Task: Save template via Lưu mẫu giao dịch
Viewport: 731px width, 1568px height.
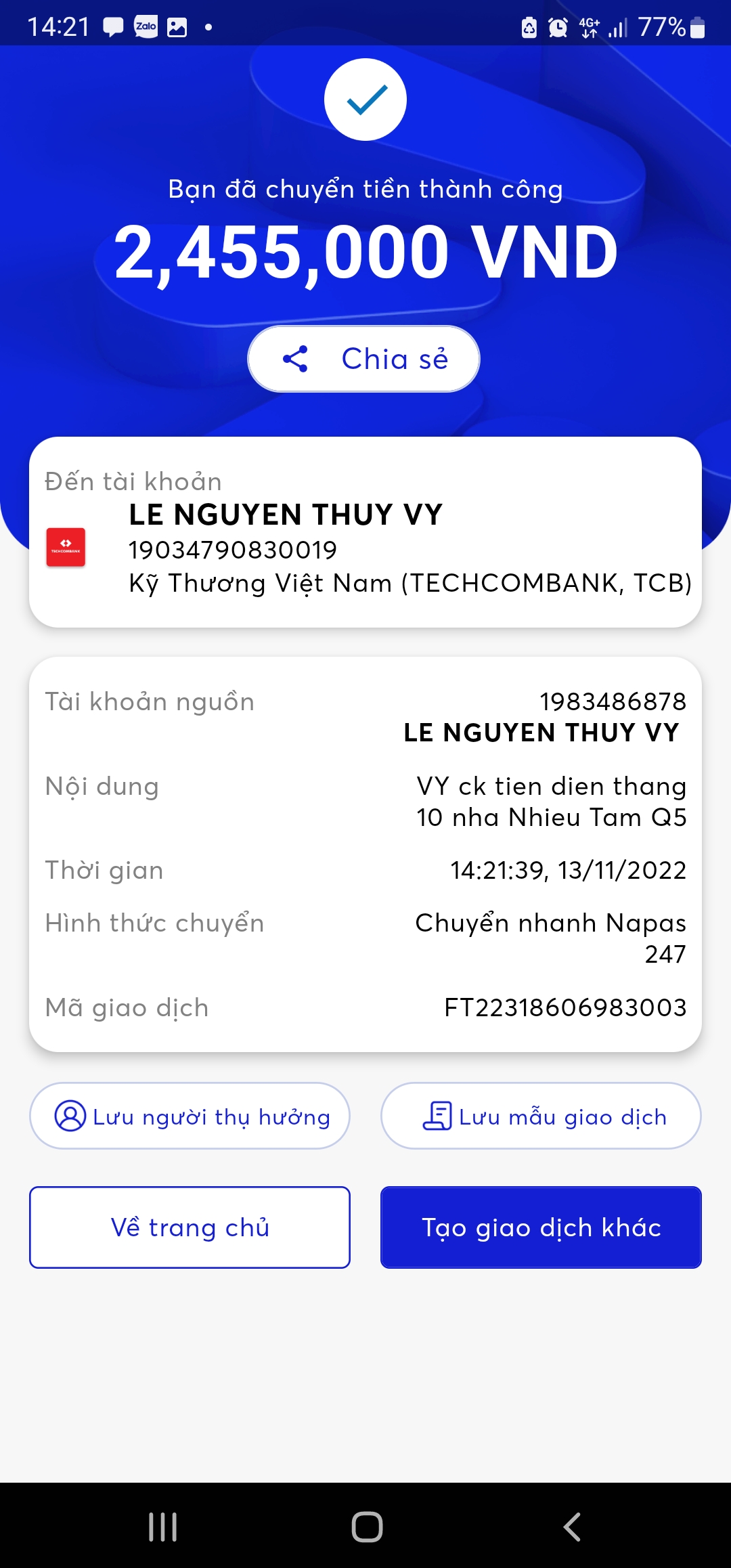Action: (541, 1116)
